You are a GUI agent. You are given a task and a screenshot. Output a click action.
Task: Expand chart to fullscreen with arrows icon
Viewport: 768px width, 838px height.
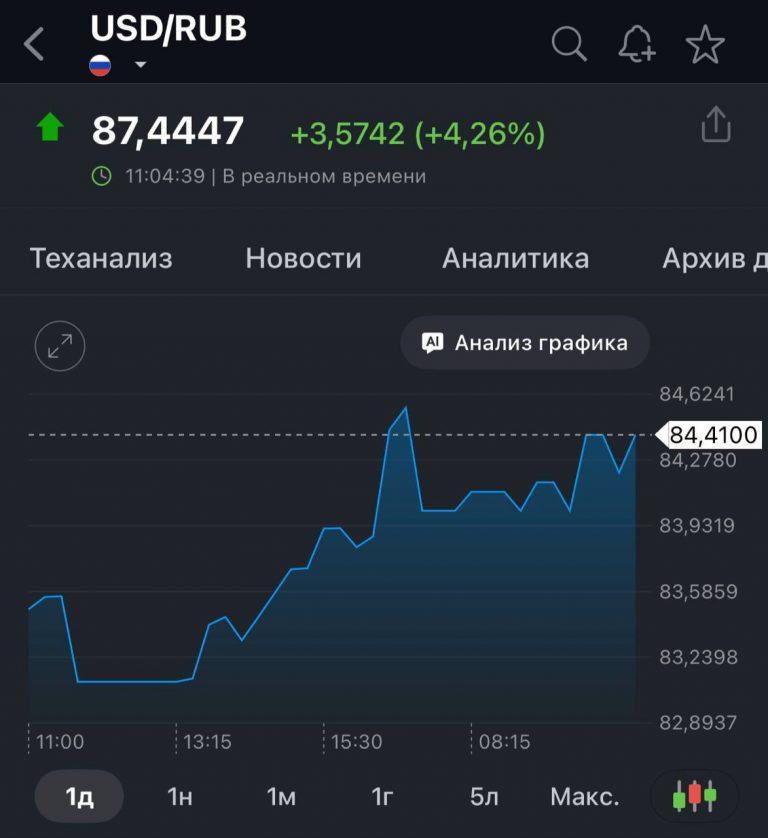pos(61,343)
